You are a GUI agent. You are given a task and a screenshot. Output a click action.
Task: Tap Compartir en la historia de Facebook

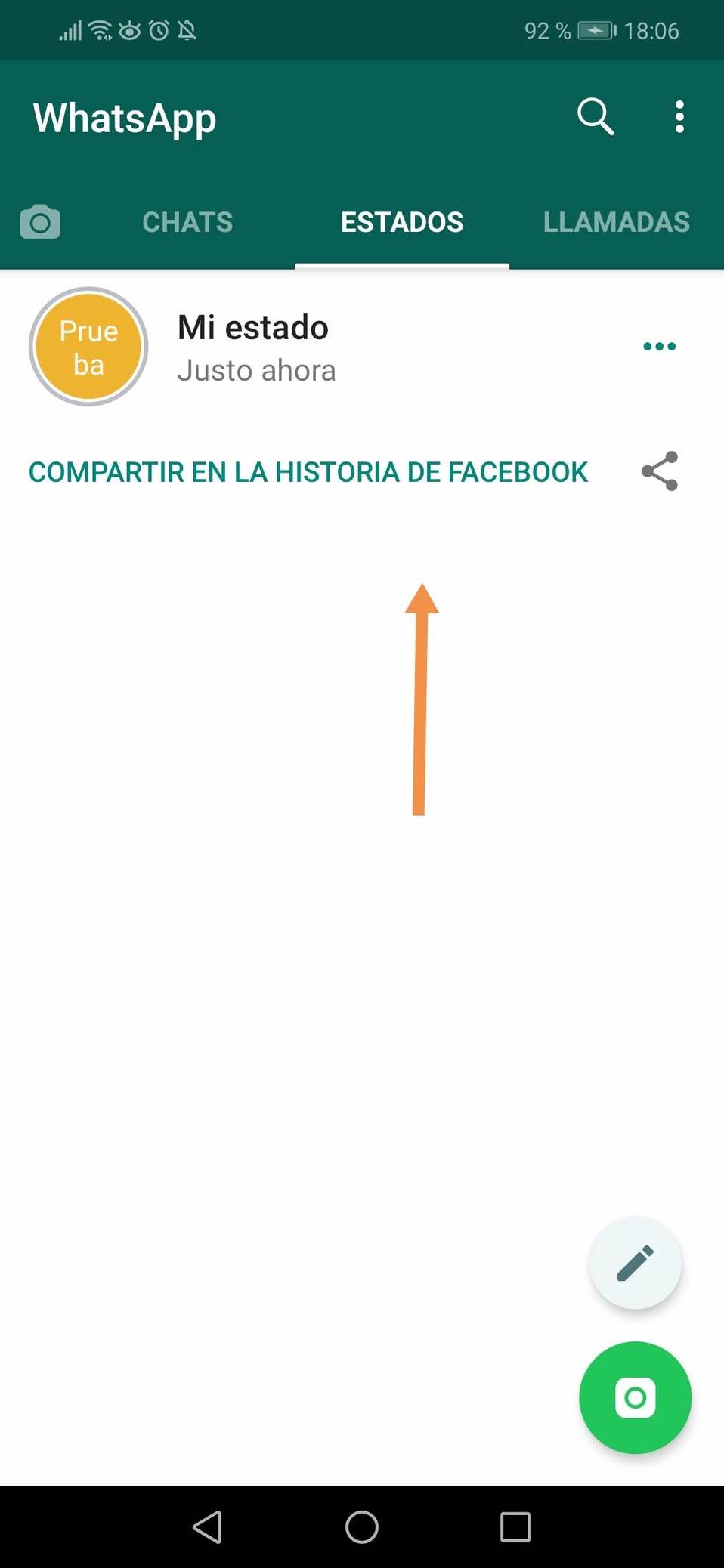click(x=308, y=472)
